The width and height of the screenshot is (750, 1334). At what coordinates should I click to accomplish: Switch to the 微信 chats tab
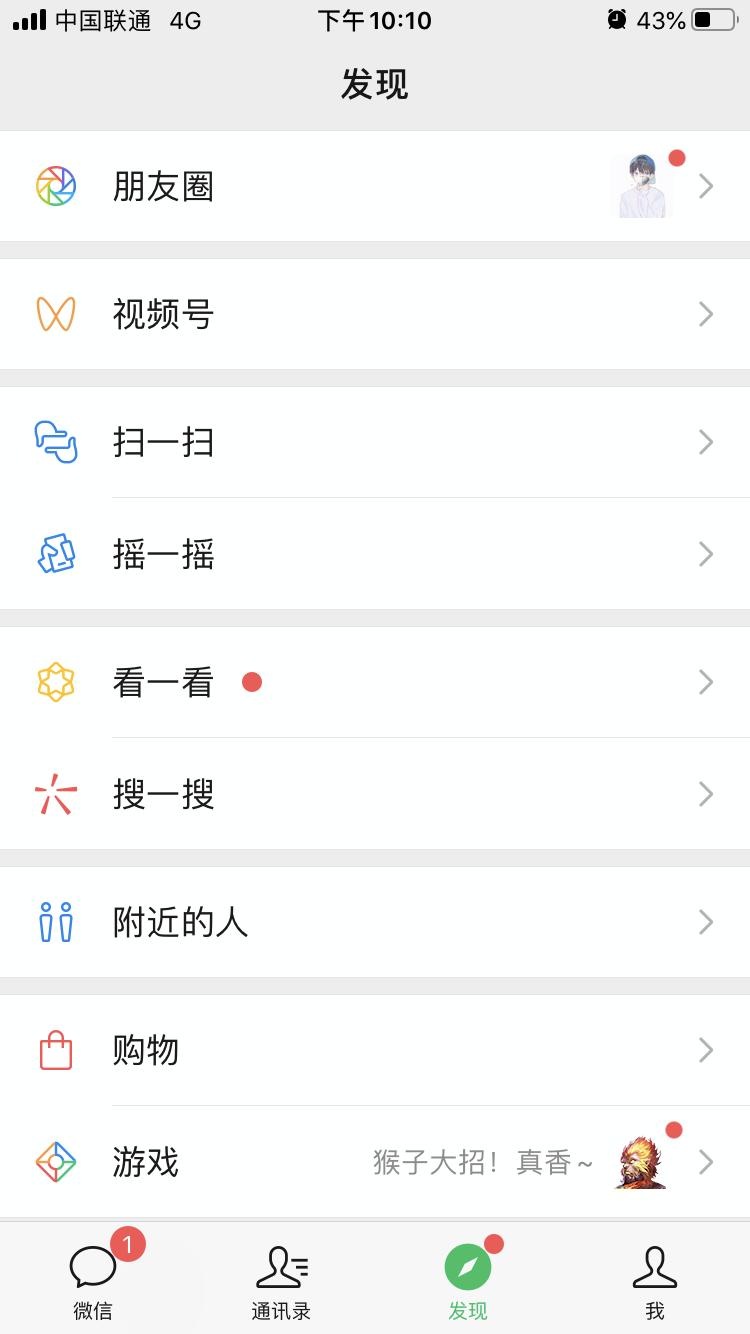click(93, 1280)
